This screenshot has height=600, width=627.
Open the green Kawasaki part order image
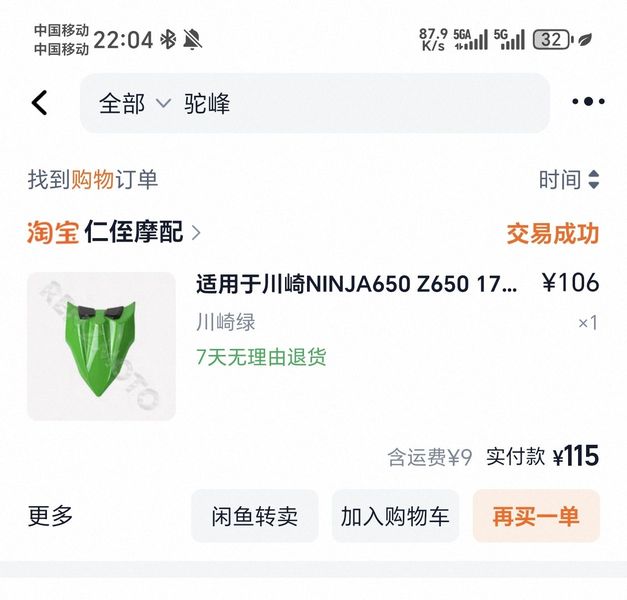pyautogui.click(x=101, y=346)
